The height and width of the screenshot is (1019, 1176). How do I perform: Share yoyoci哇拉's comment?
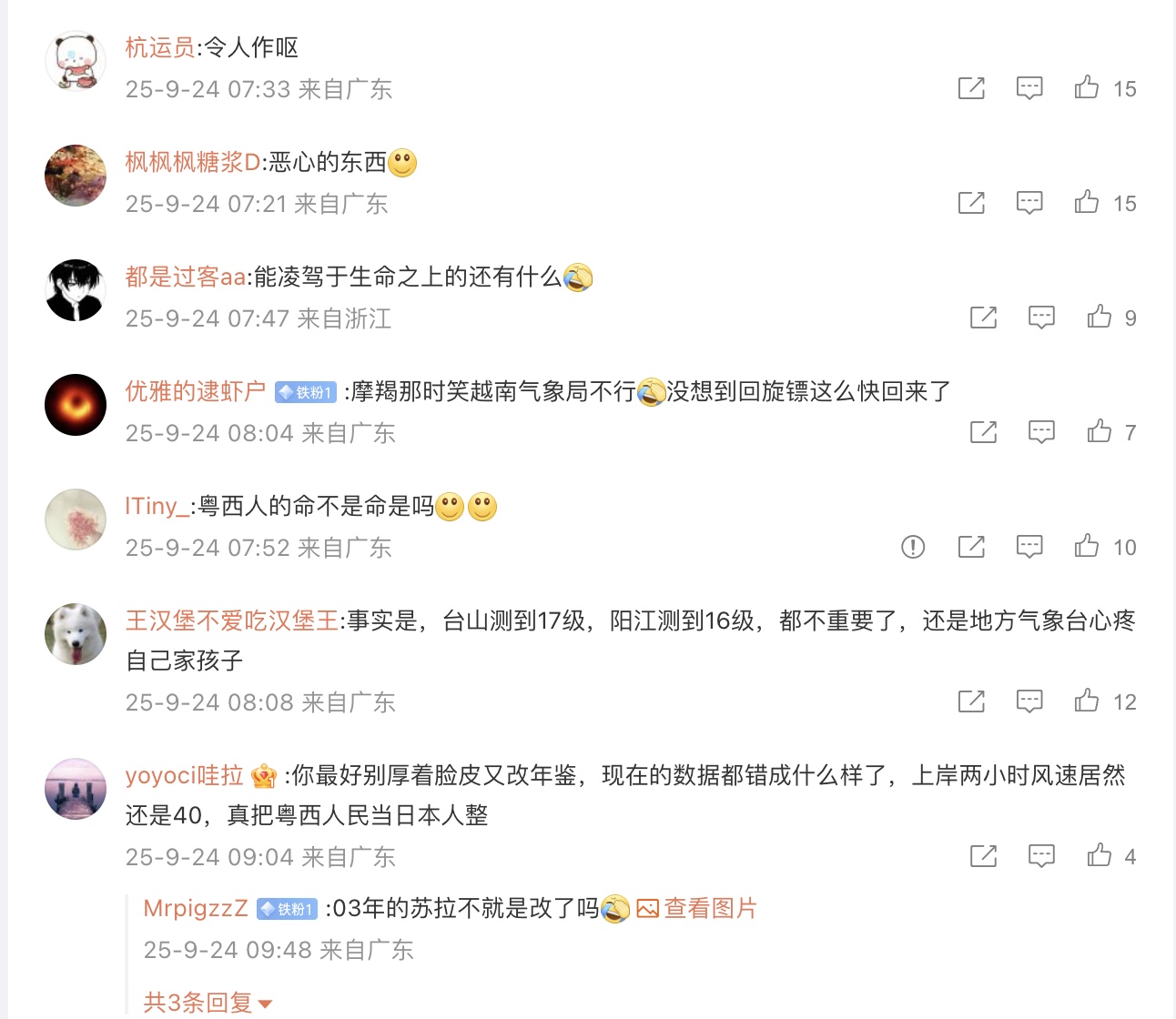click(983, 856)
